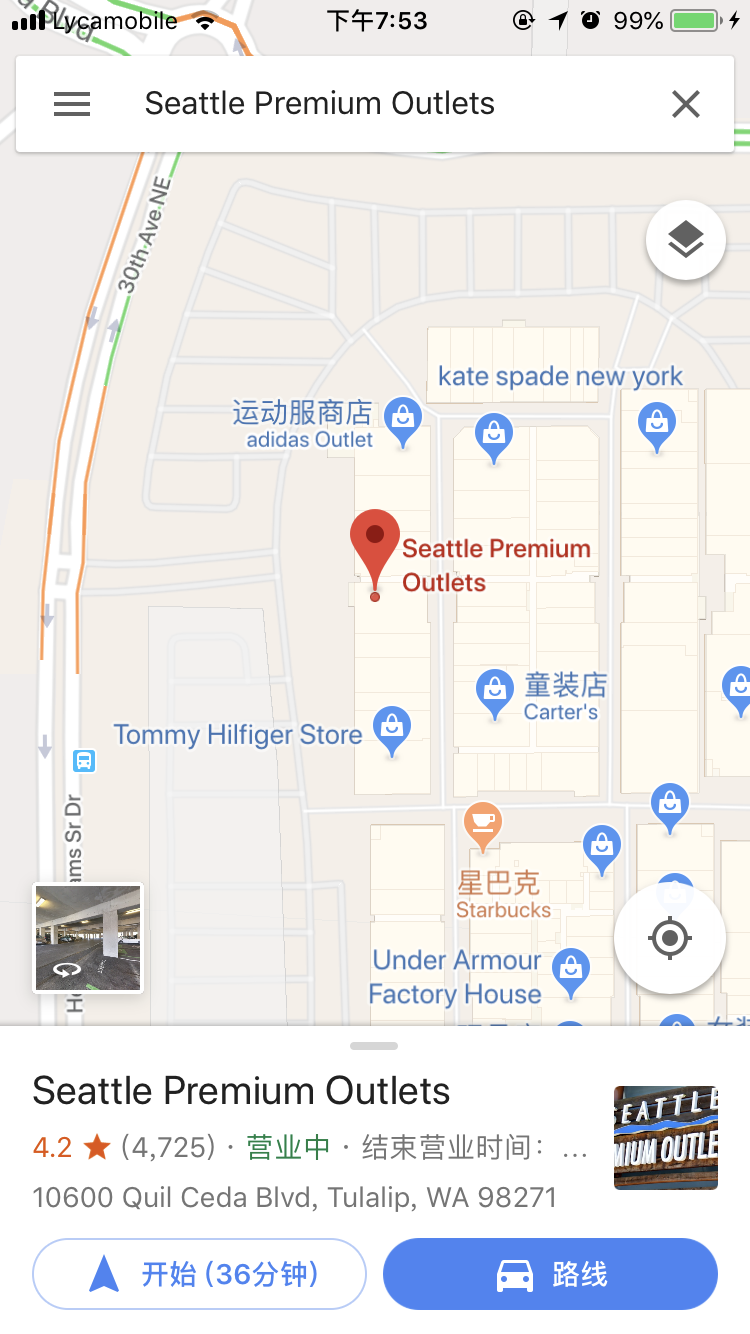
Task: Open the hamburger menu
Action: point(72,104)
